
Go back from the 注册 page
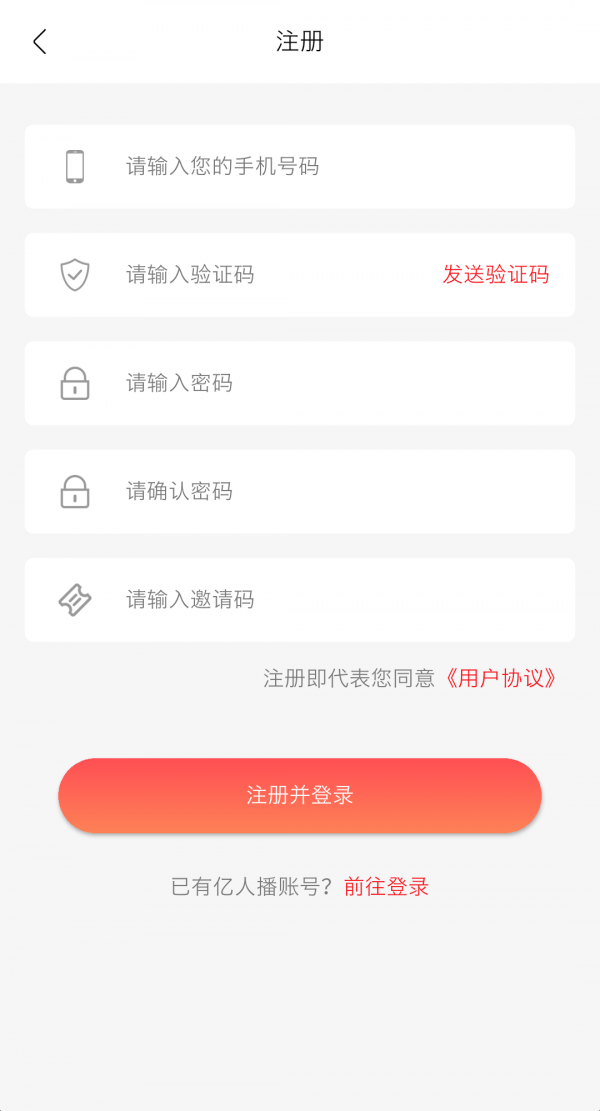(40, 42)
